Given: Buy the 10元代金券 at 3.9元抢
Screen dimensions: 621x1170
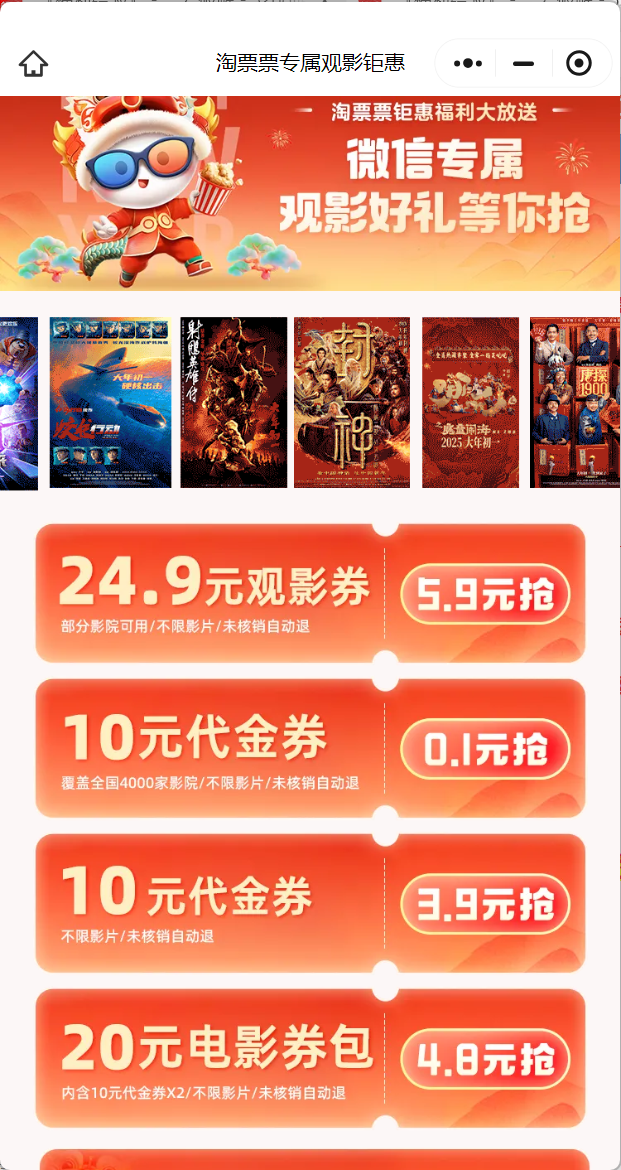Looking at the screenshot, I should 485,904.
